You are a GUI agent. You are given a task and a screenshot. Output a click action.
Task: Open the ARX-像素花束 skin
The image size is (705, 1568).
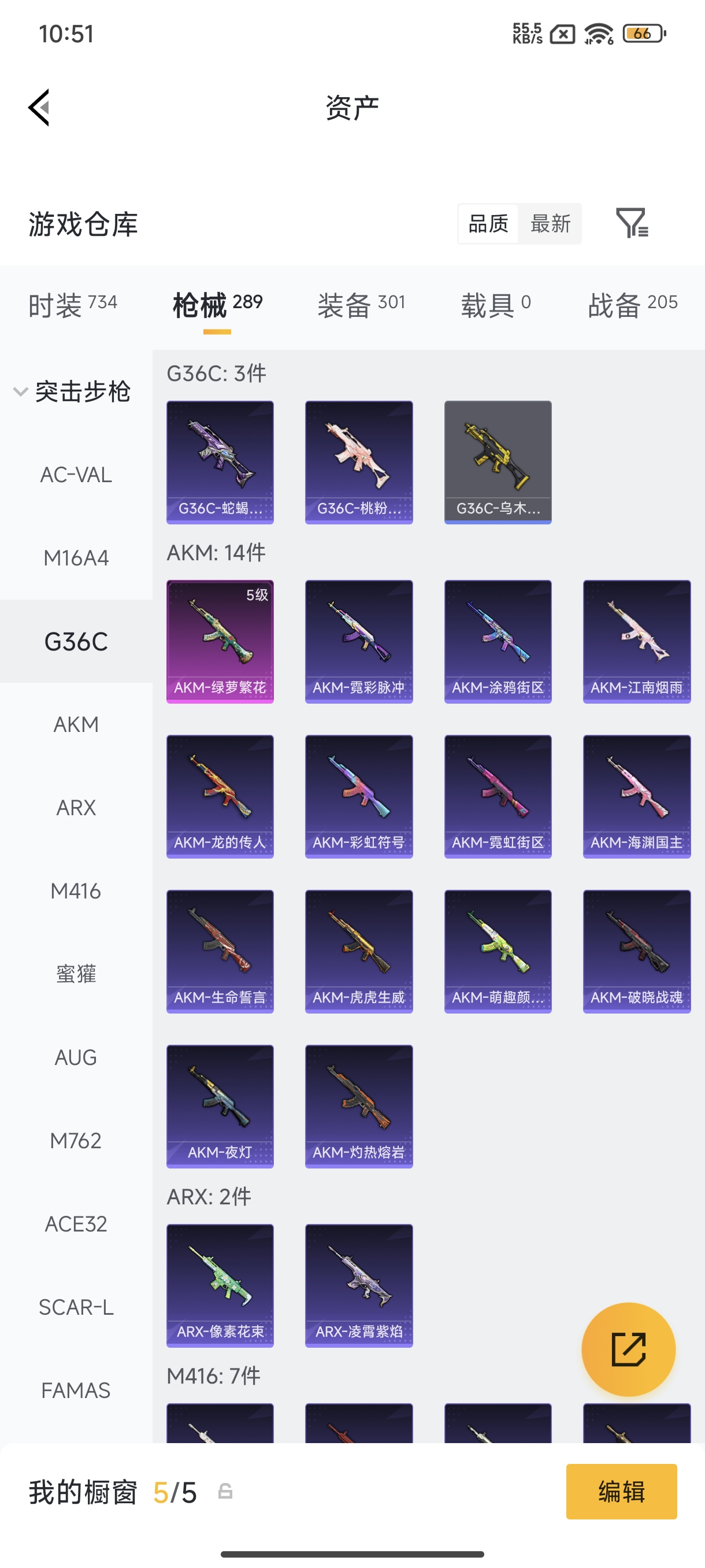coord(220,1285)
